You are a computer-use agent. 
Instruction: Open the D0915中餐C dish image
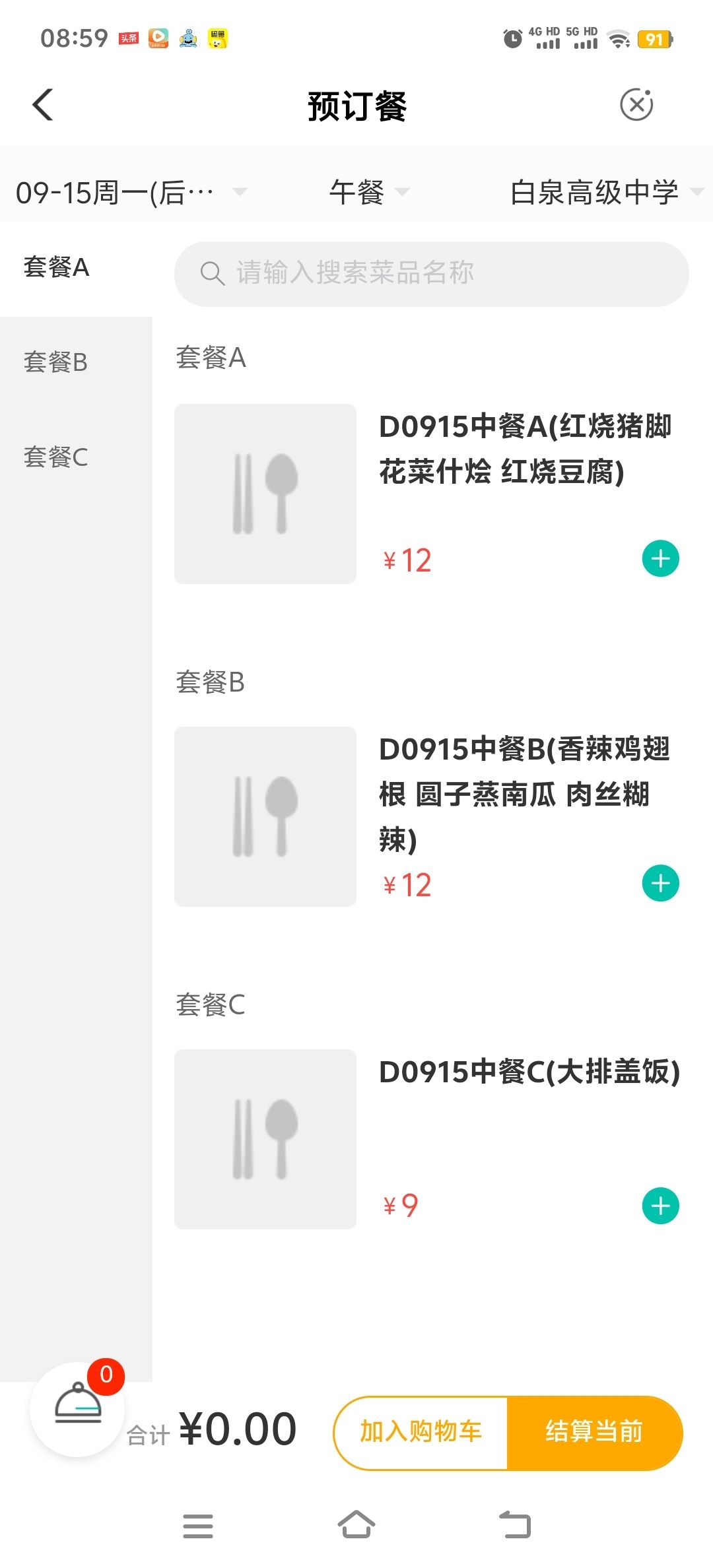click(x=265, y=1139)
